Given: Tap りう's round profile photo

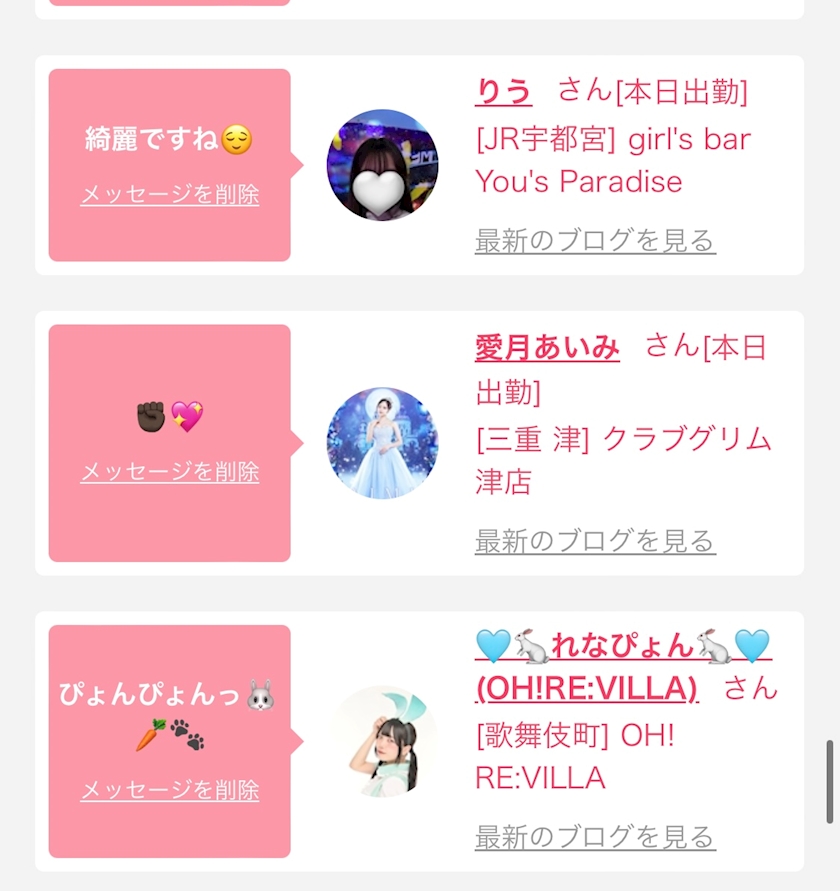Looking at the screenshot, I should [382, 165].
